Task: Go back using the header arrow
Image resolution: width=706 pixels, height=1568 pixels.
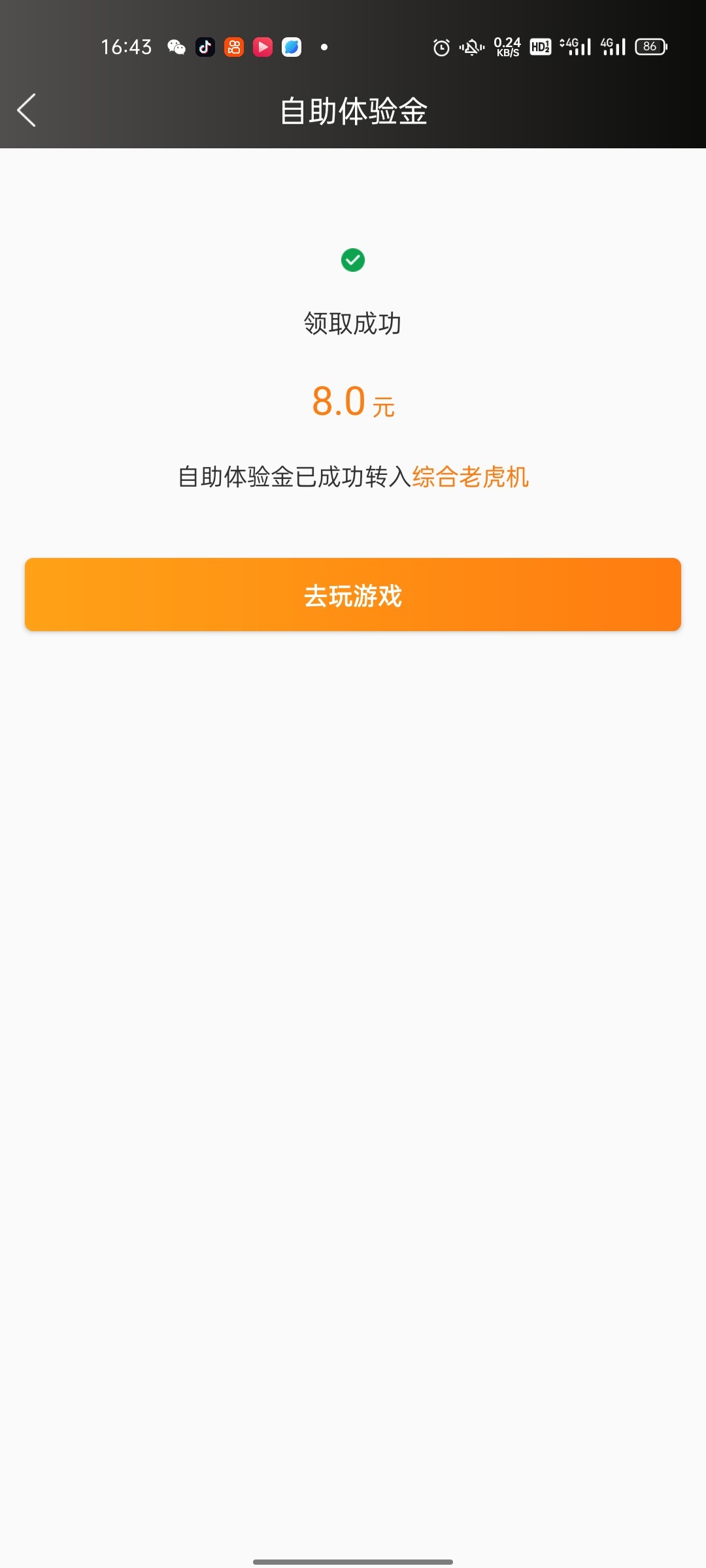Action: click(27, 110)
